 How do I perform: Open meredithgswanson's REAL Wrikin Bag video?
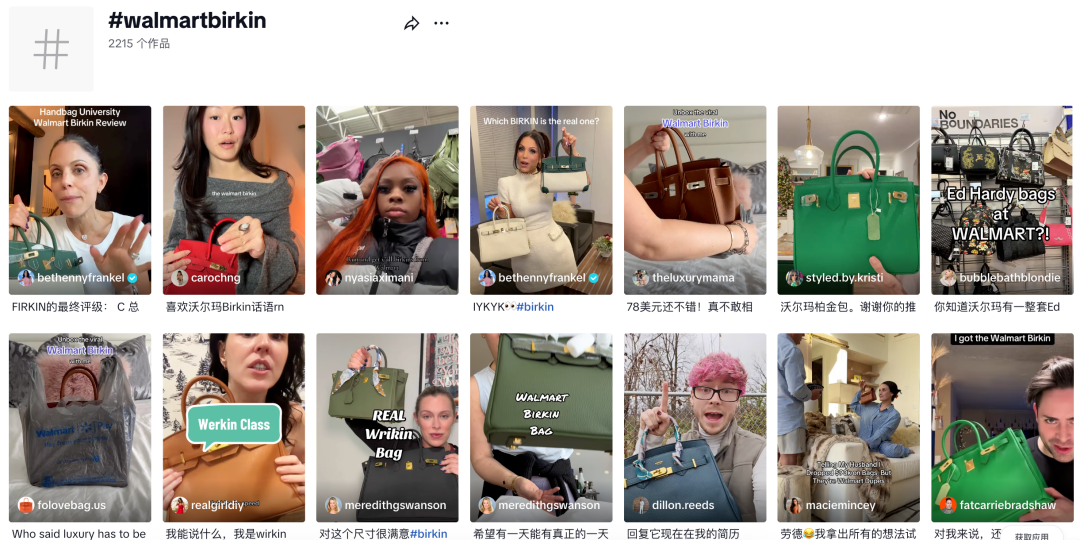point(387,425)
